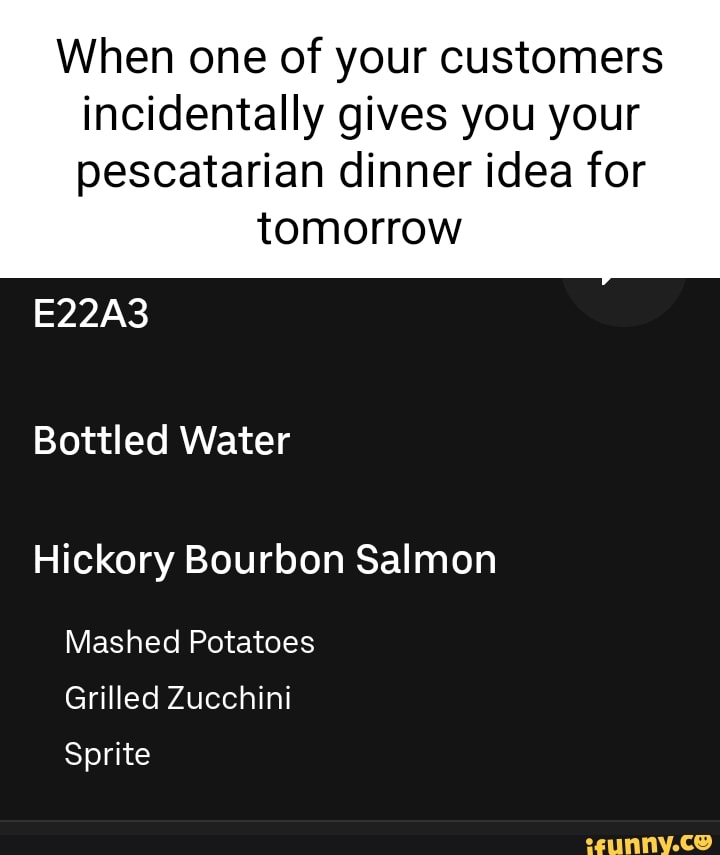The width and height of the screenshot is (720, 855).
Task: Collapse the Grilled Zucchini side listing
Action: pyautogui.click(x=178, y=699)
